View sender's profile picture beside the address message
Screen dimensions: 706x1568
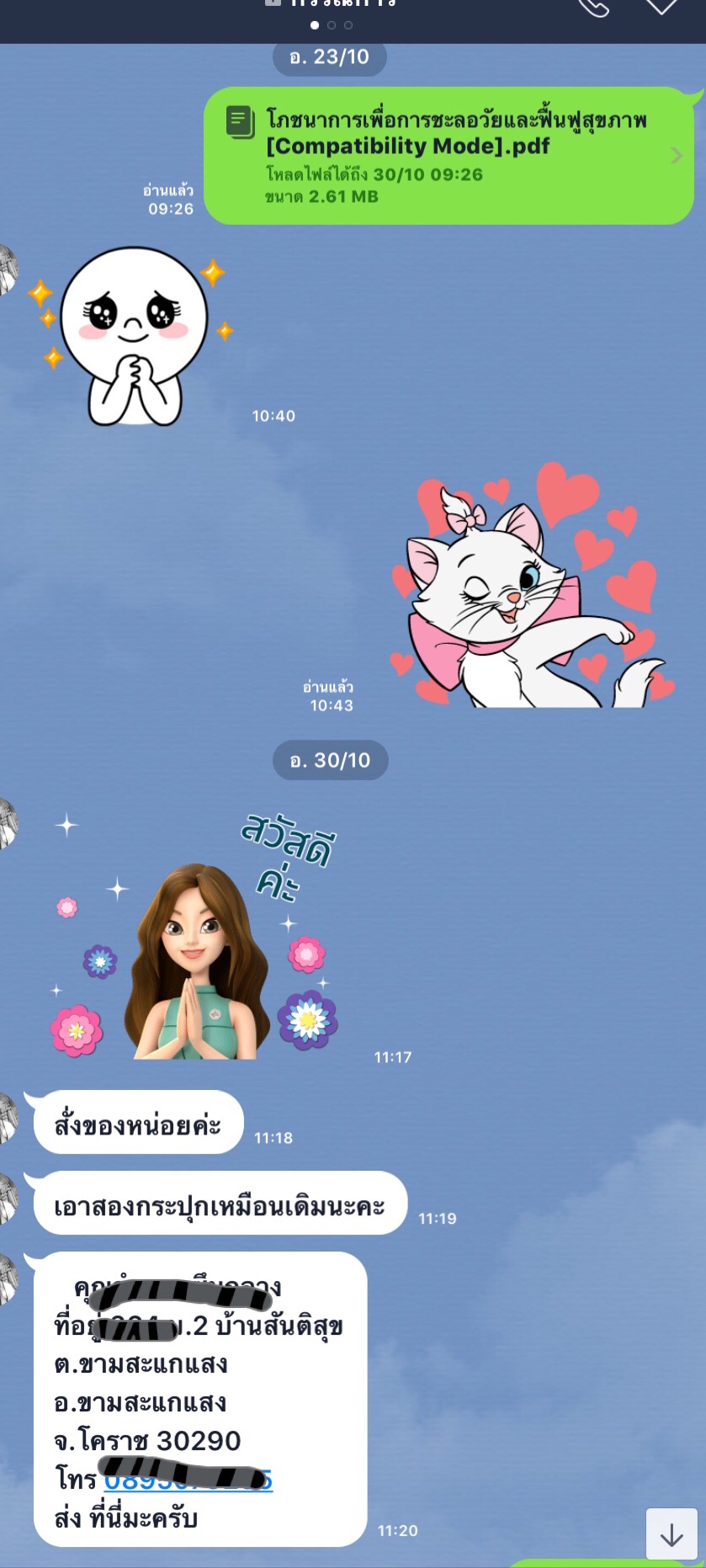[x=7, y=1279]
